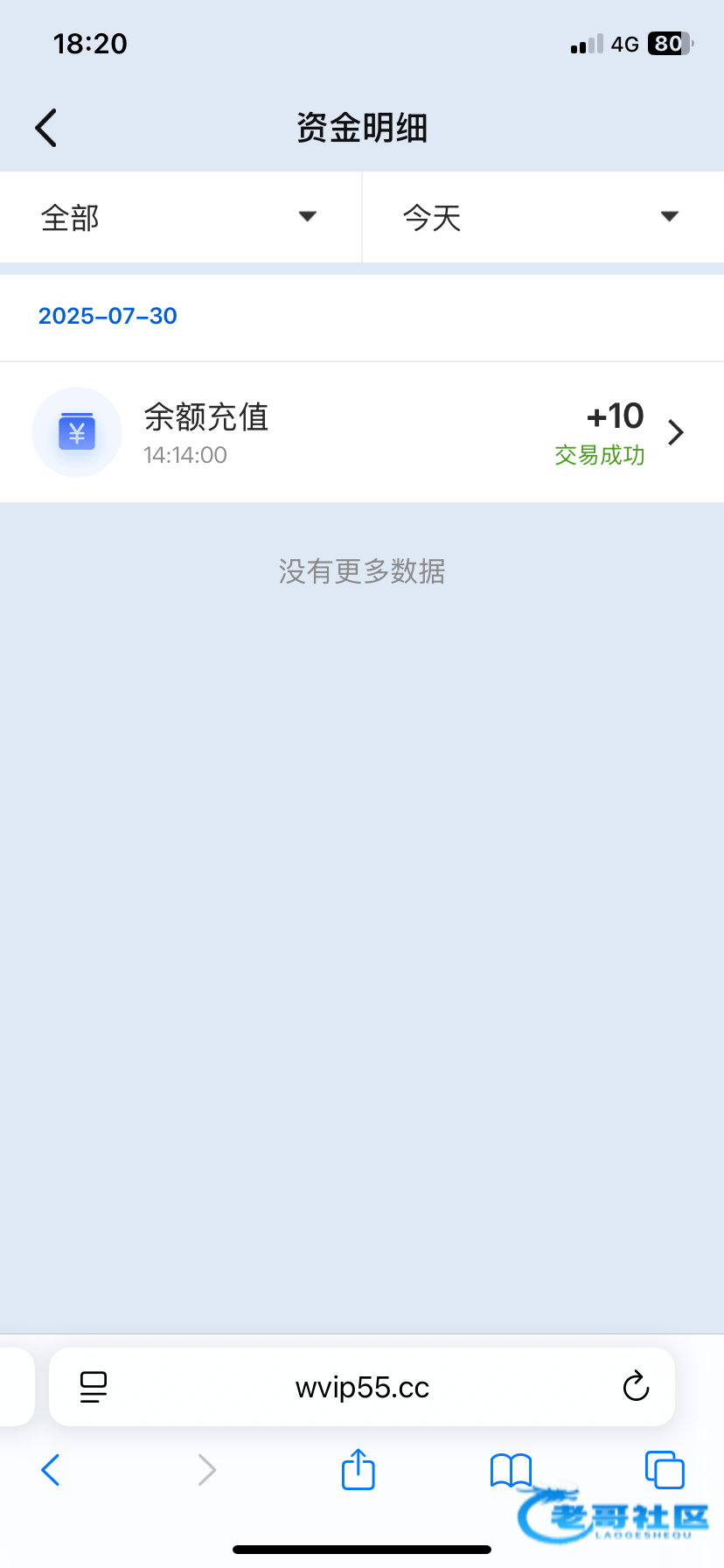The width and height of the screenshot is (724, 1568).
Task: Open Safari page settings menu icon
Action: pos(94,1387)
